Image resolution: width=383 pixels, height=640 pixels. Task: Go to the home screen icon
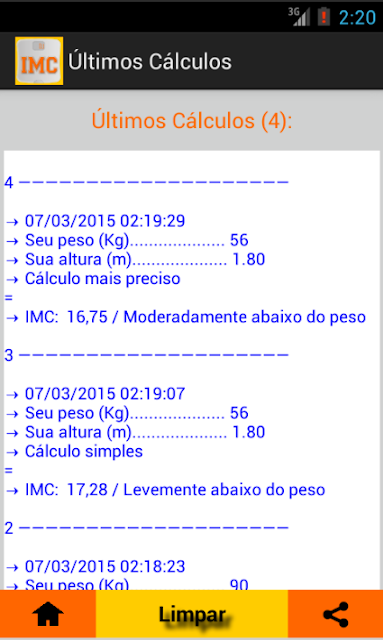click(48, 614)
